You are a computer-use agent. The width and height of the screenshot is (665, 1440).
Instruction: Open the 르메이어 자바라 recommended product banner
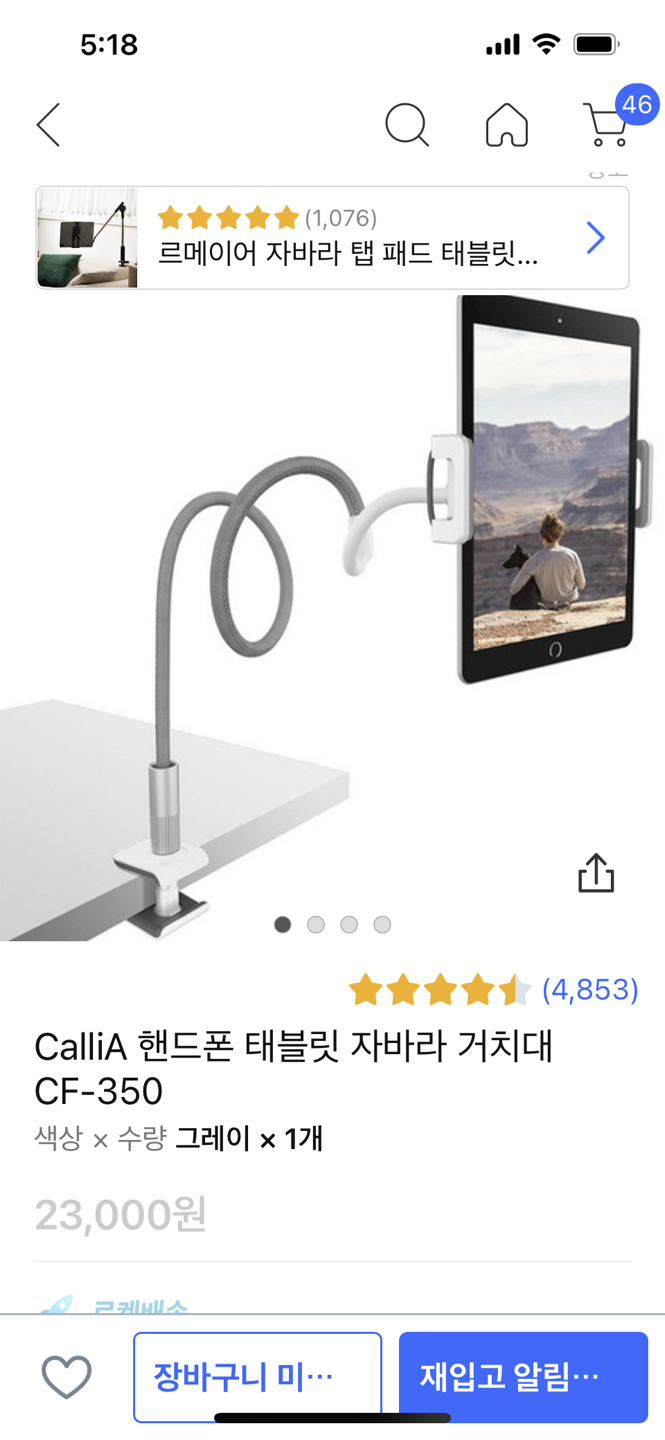332,238
